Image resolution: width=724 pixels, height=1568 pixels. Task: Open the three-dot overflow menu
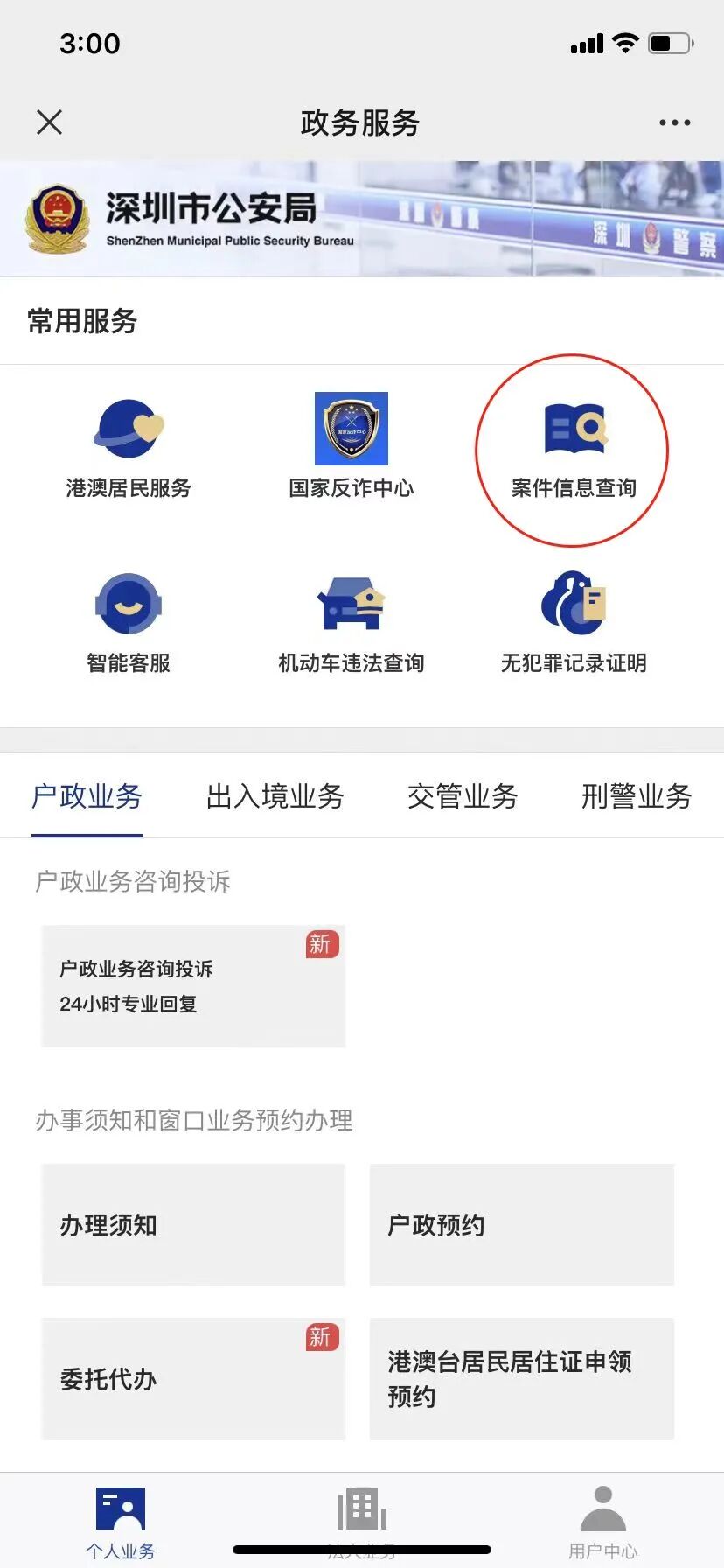pyautogui.click(x=674, y=122)
